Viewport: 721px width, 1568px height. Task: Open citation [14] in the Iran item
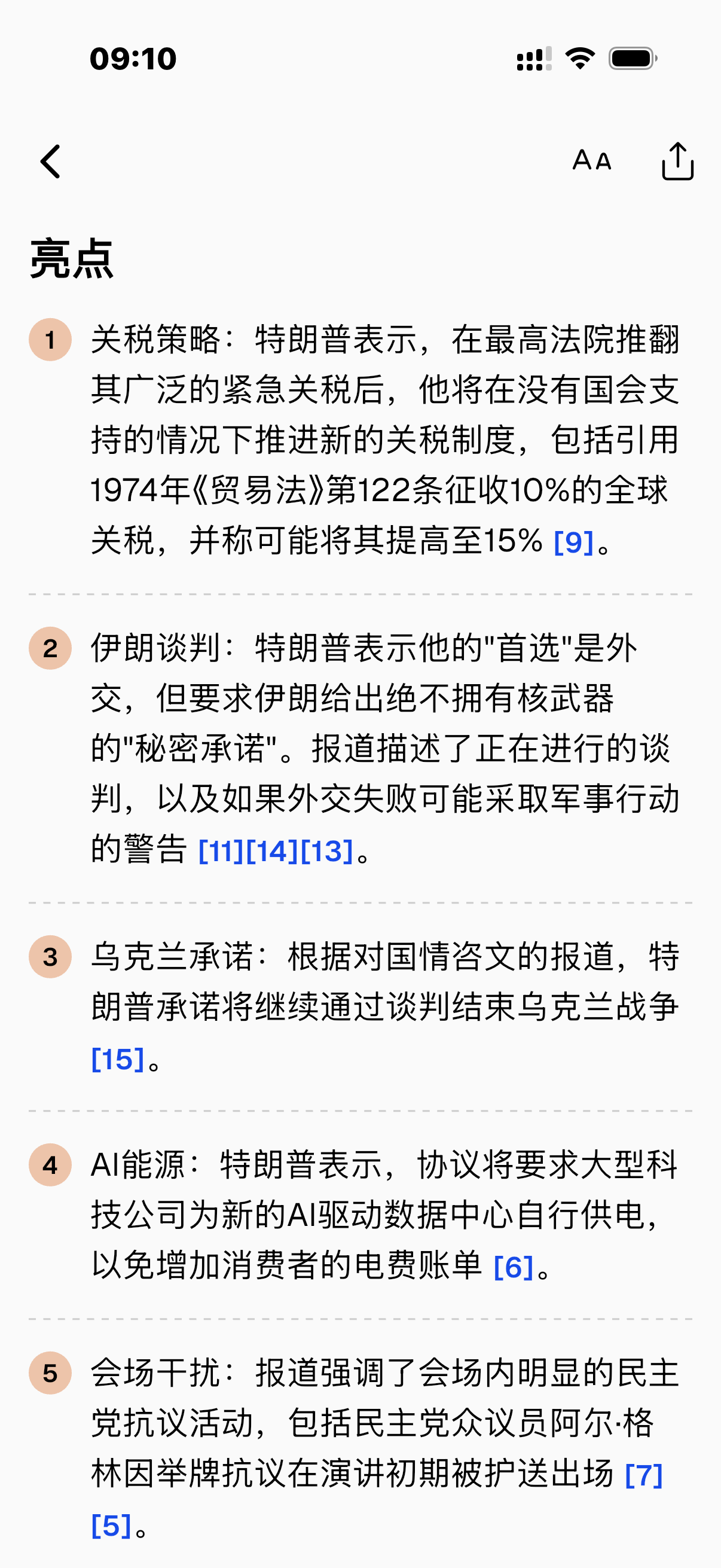click(x=272, y=851)
